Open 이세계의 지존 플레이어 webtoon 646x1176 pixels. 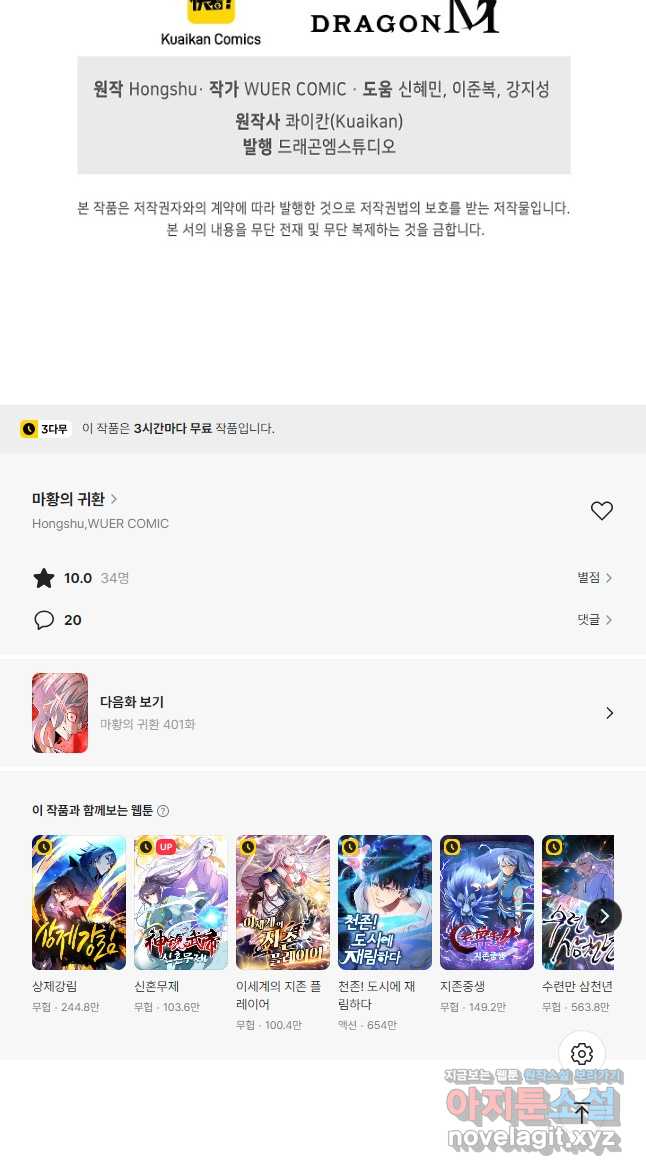point(283,903)
